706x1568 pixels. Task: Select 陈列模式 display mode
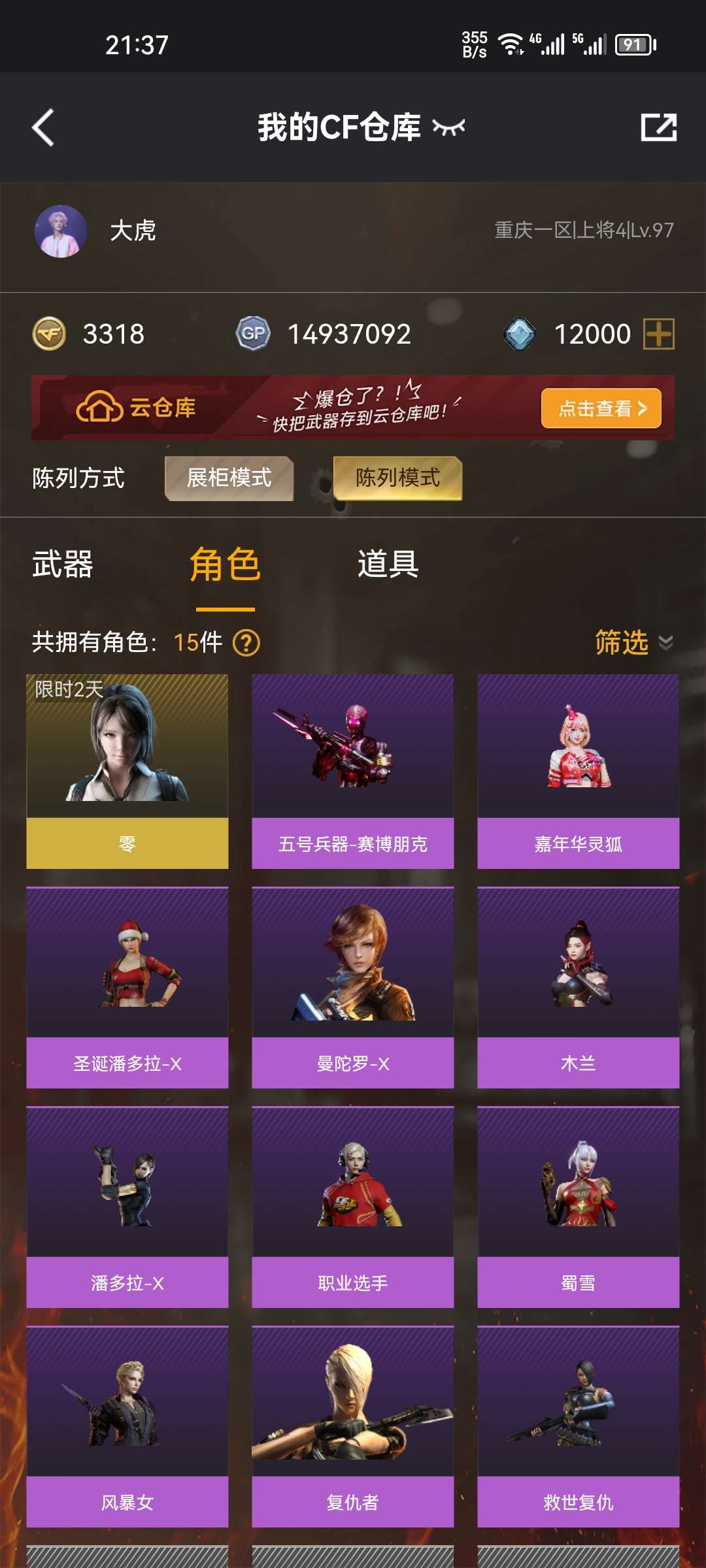click(x=397, y=478)
